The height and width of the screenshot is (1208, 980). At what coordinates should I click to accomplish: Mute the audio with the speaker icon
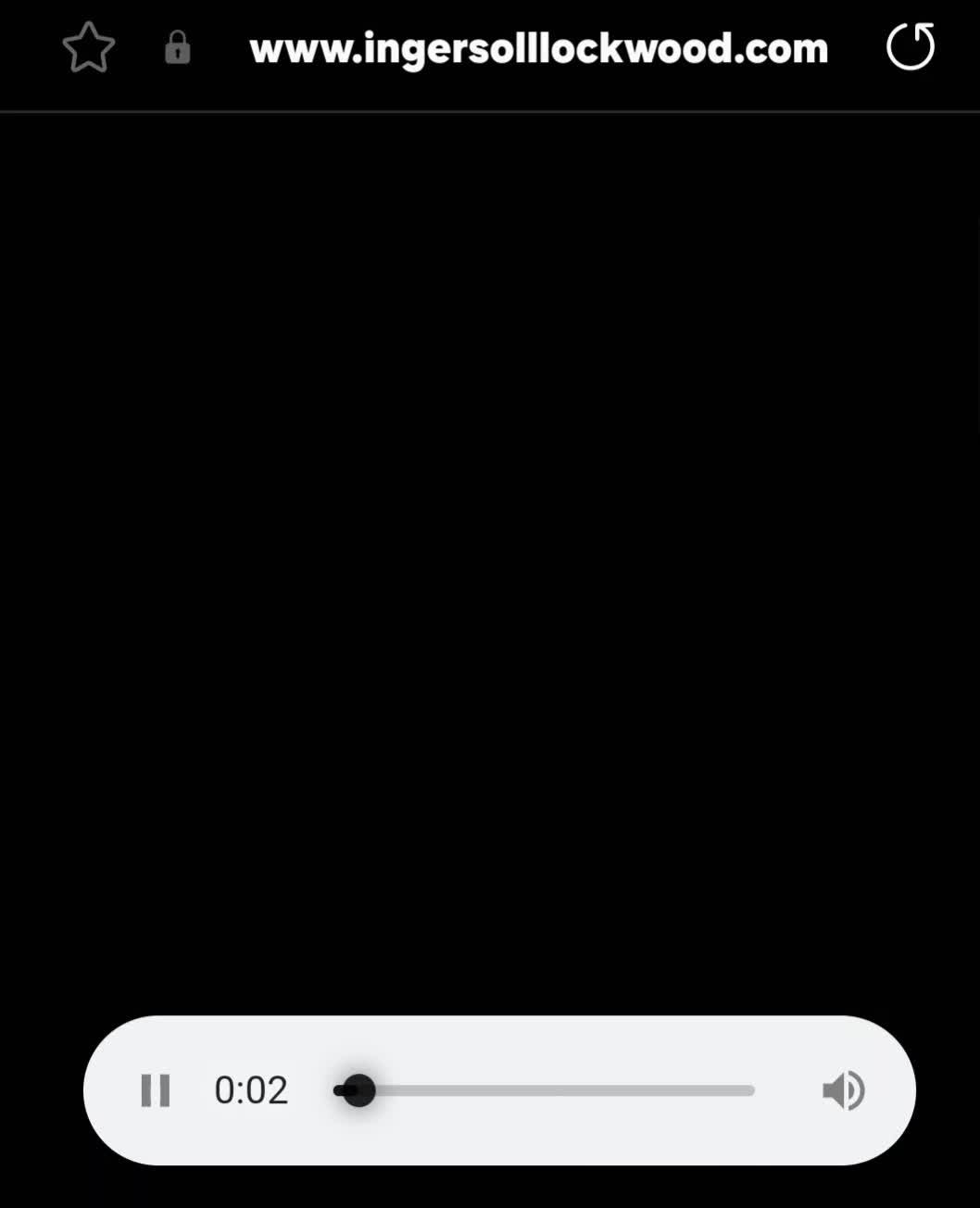[x=843, y=1090]
